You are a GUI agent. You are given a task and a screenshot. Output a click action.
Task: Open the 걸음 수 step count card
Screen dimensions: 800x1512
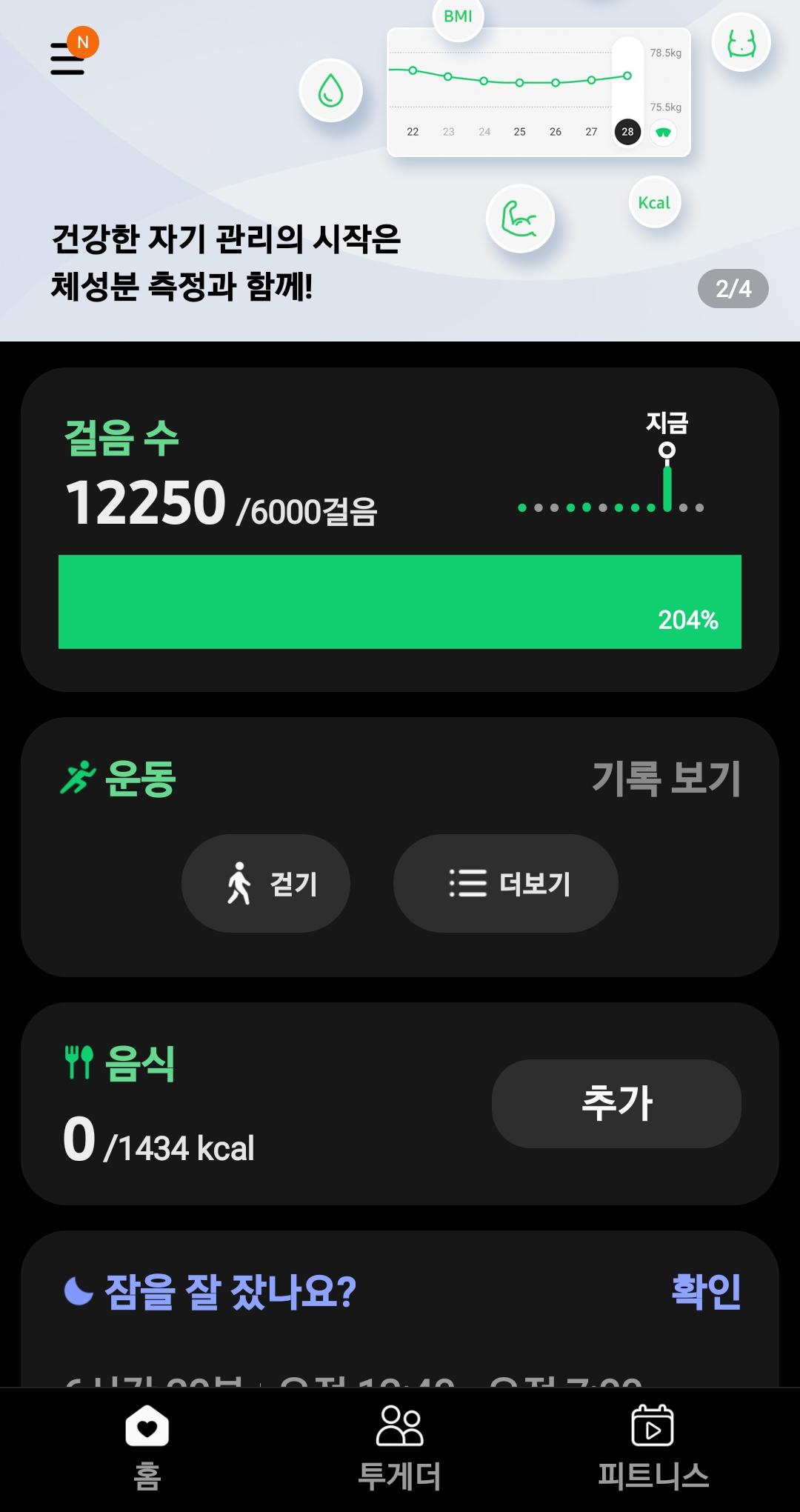click(400, 529)
